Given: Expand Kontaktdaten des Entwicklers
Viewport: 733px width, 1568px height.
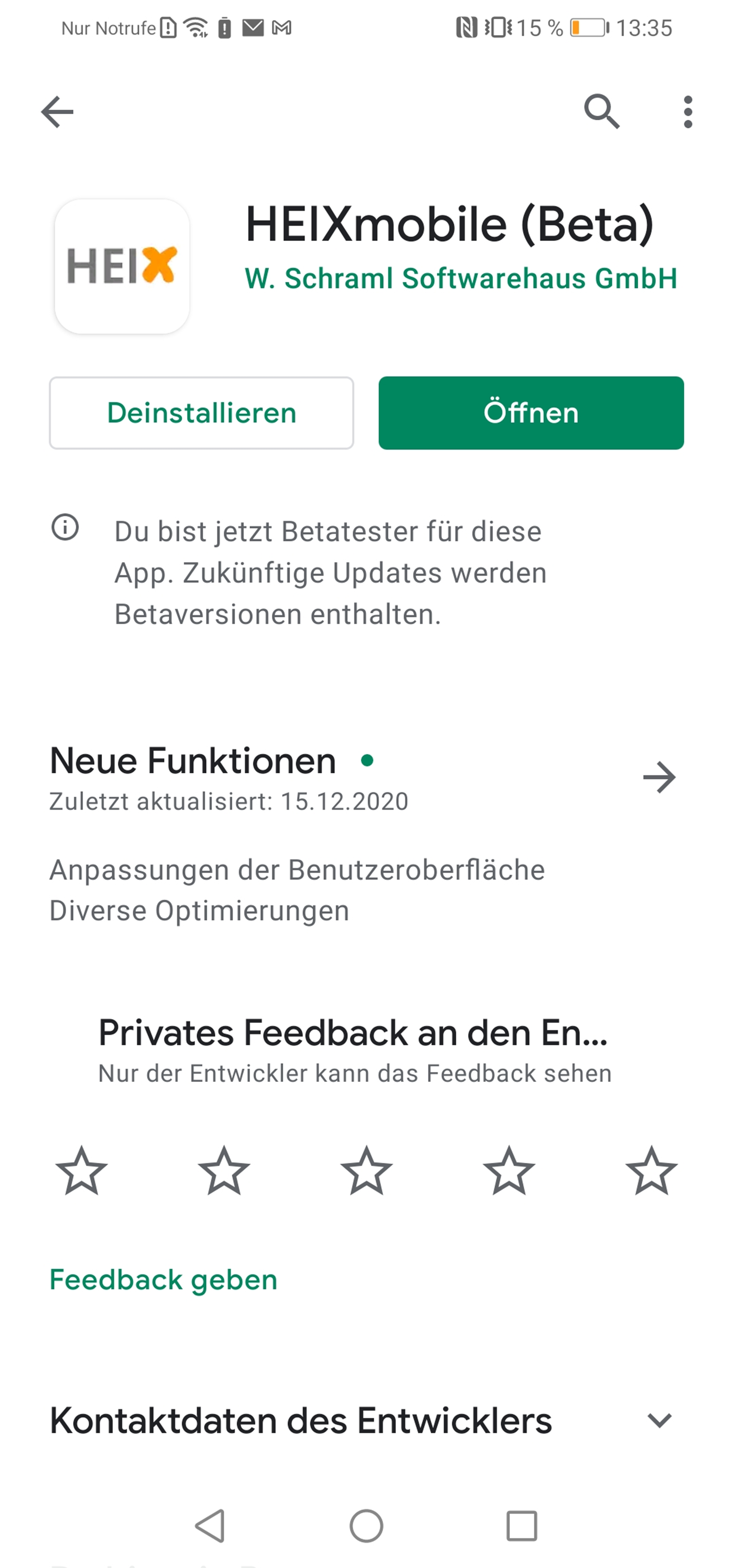Looking at the screenshot, I should click(659, 1421).
